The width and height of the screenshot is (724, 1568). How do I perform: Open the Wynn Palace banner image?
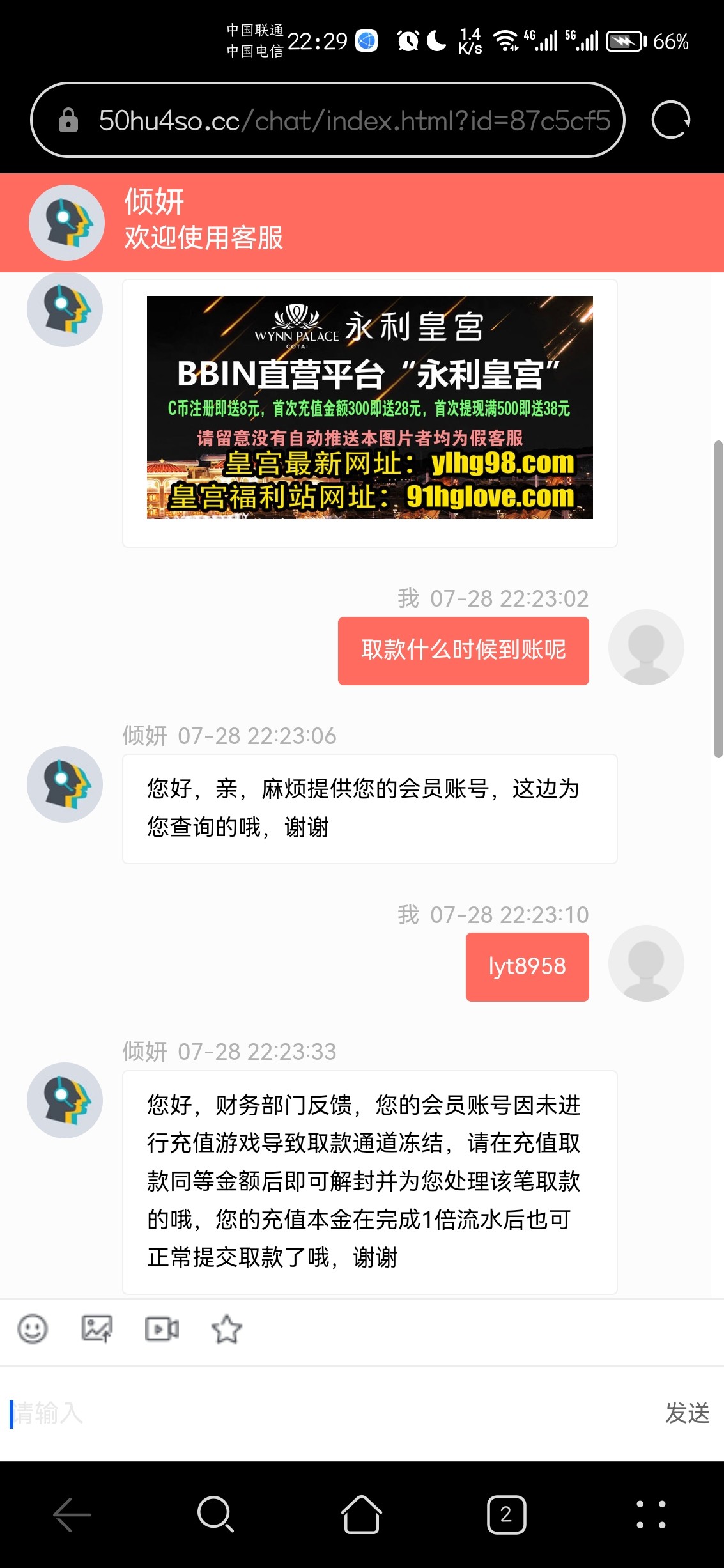[x=369, y=407]
